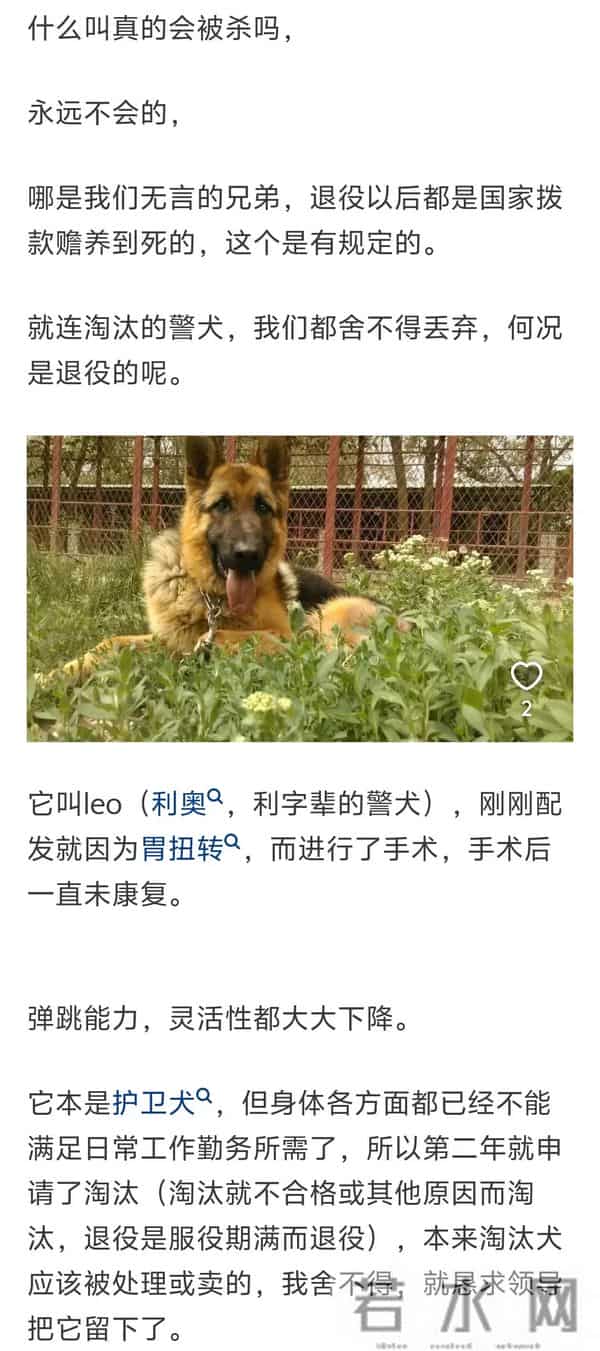
Task: Open the 利奥 search link
Action: point(184,803)
